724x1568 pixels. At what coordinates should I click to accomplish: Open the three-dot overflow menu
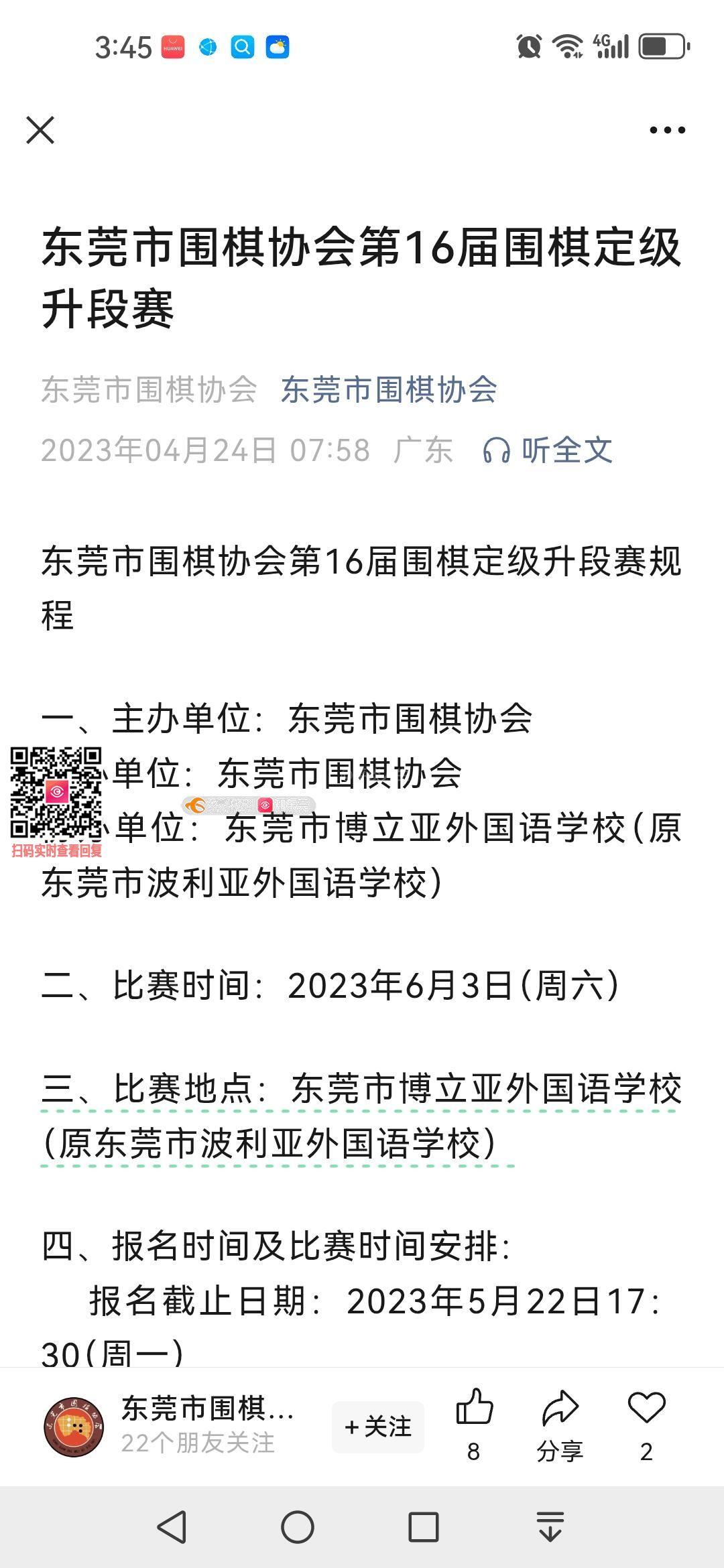pos(667,130)
